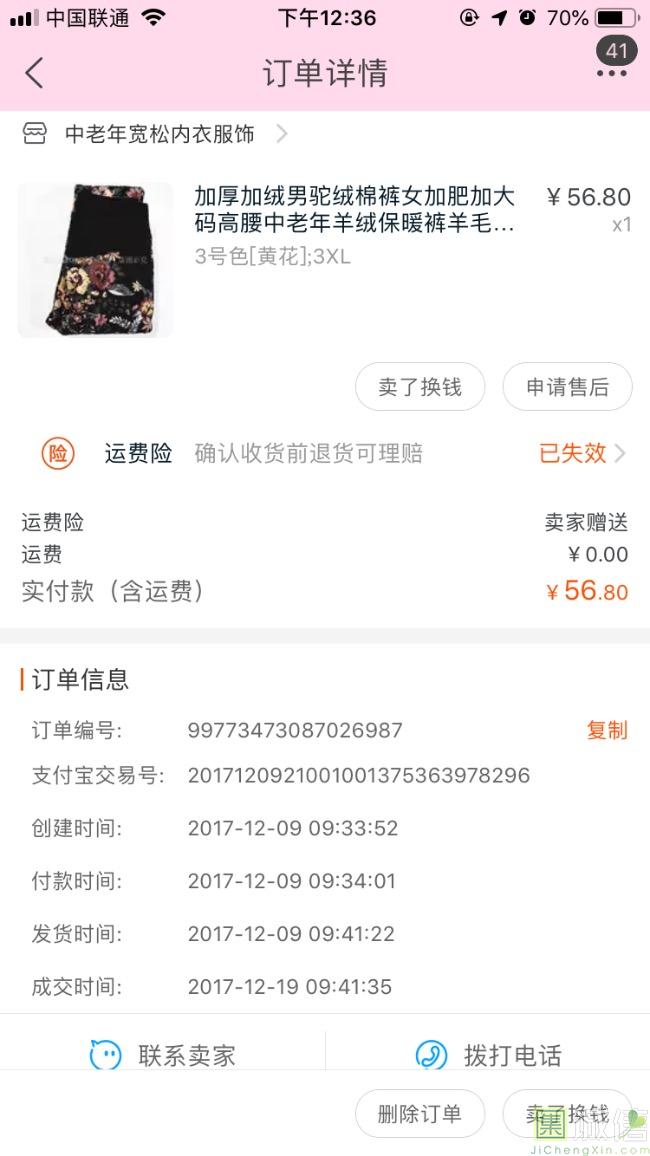Open the 中老年宽松内衣服饰 shop page
The width and height of the screenshot is (650, 1156).
coord(155,134)
